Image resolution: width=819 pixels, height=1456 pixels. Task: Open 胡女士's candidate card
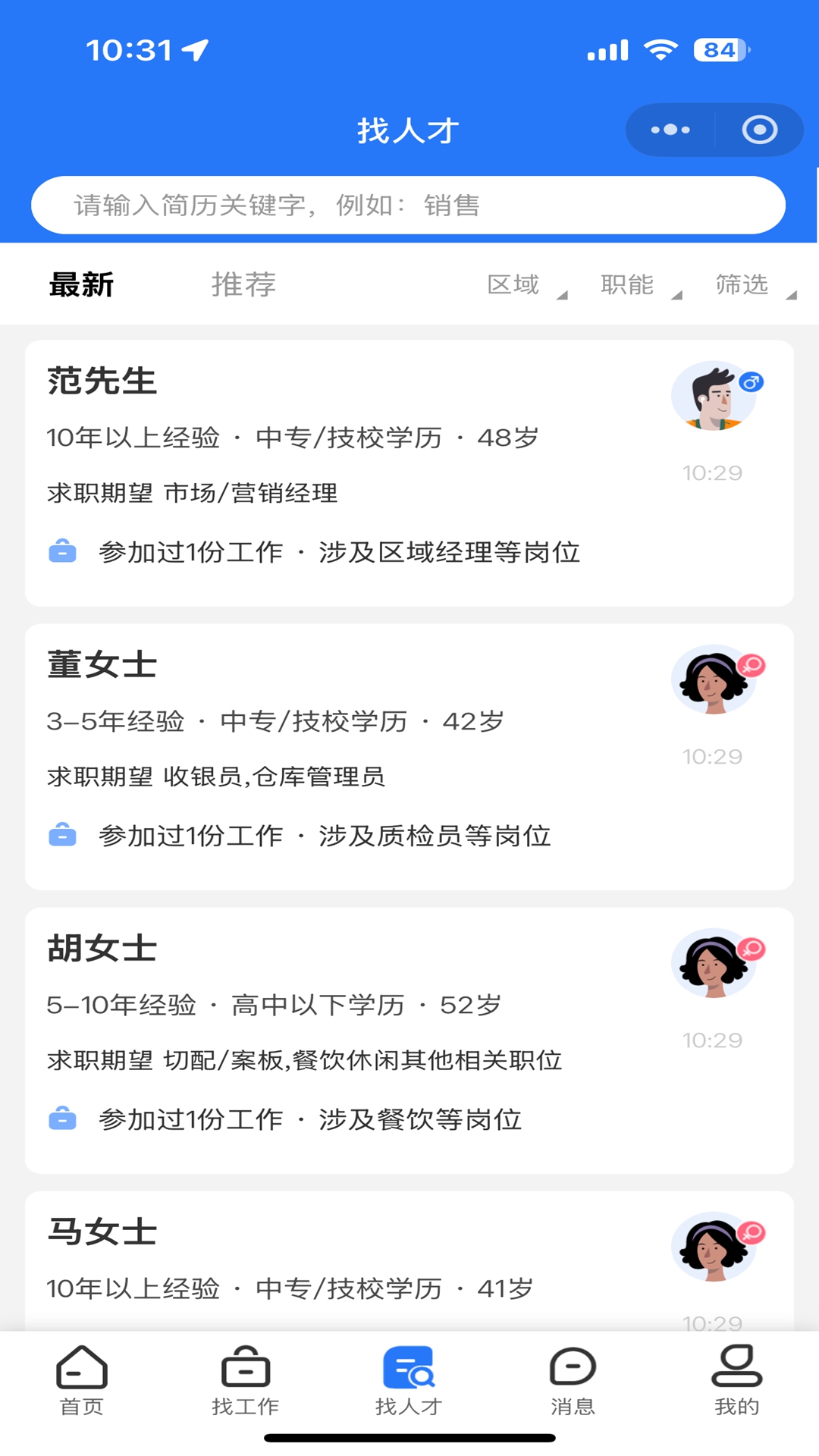pos(409,1031)
